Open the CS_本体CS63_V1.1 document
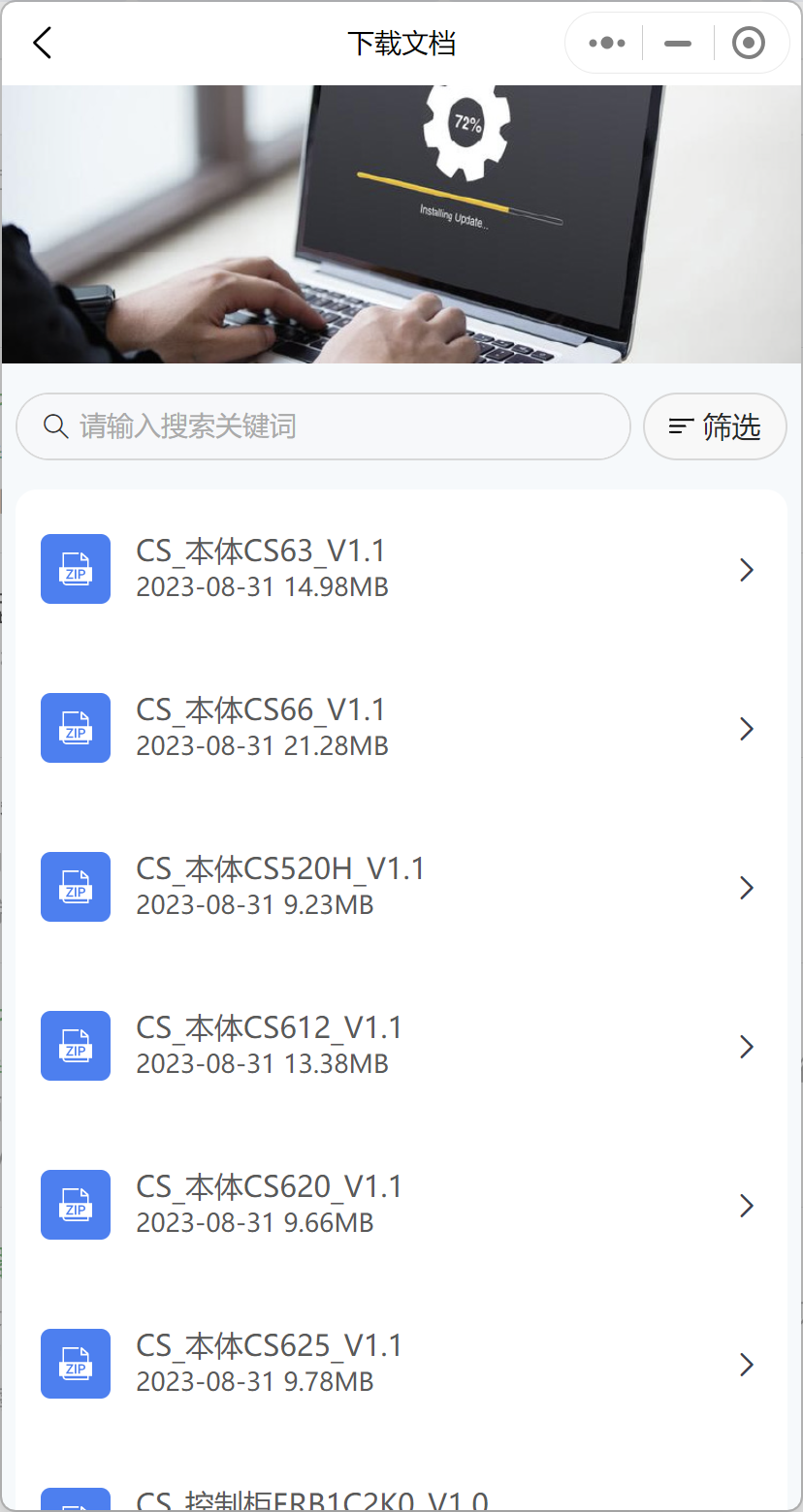 [x=400, y=569]
